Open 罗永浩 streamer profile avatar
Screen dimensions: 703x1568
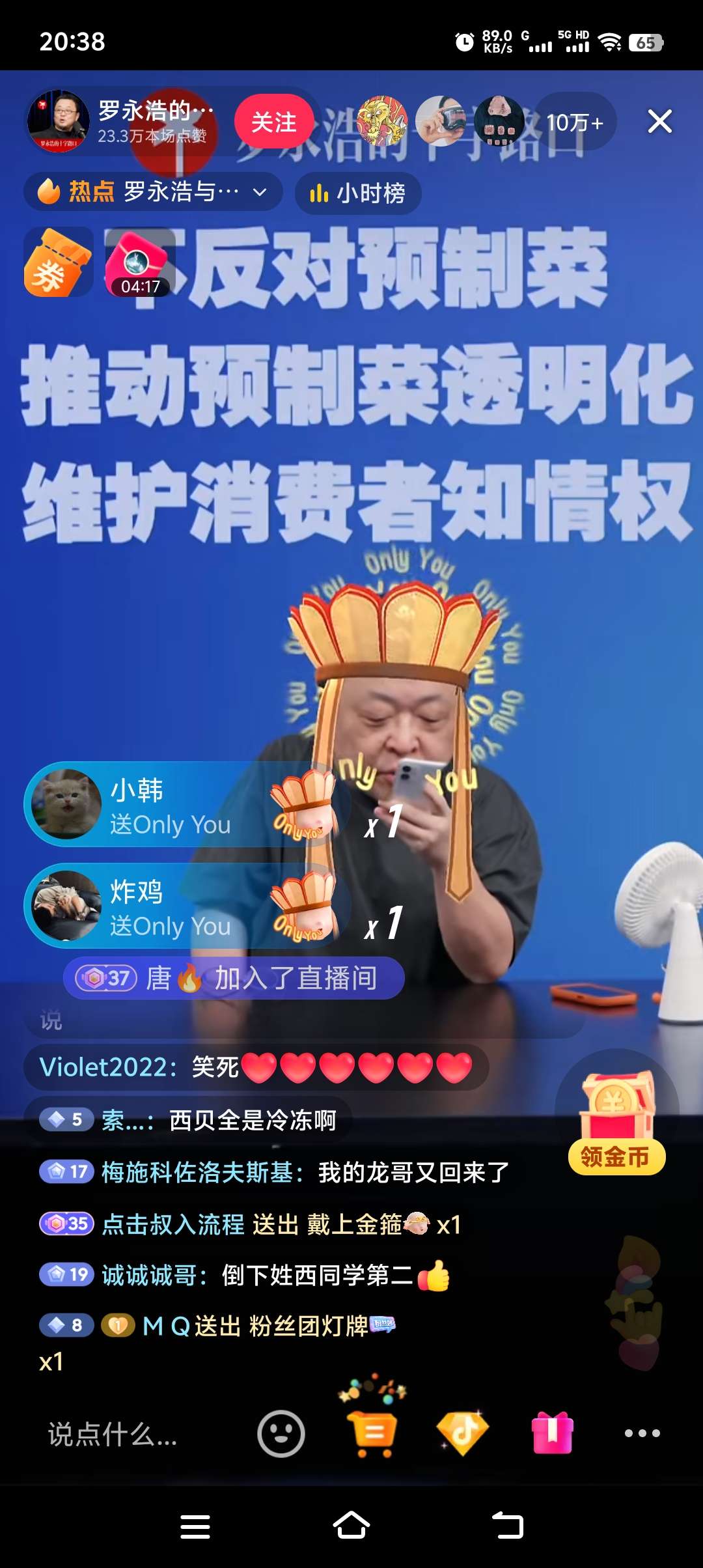[59, 121]
